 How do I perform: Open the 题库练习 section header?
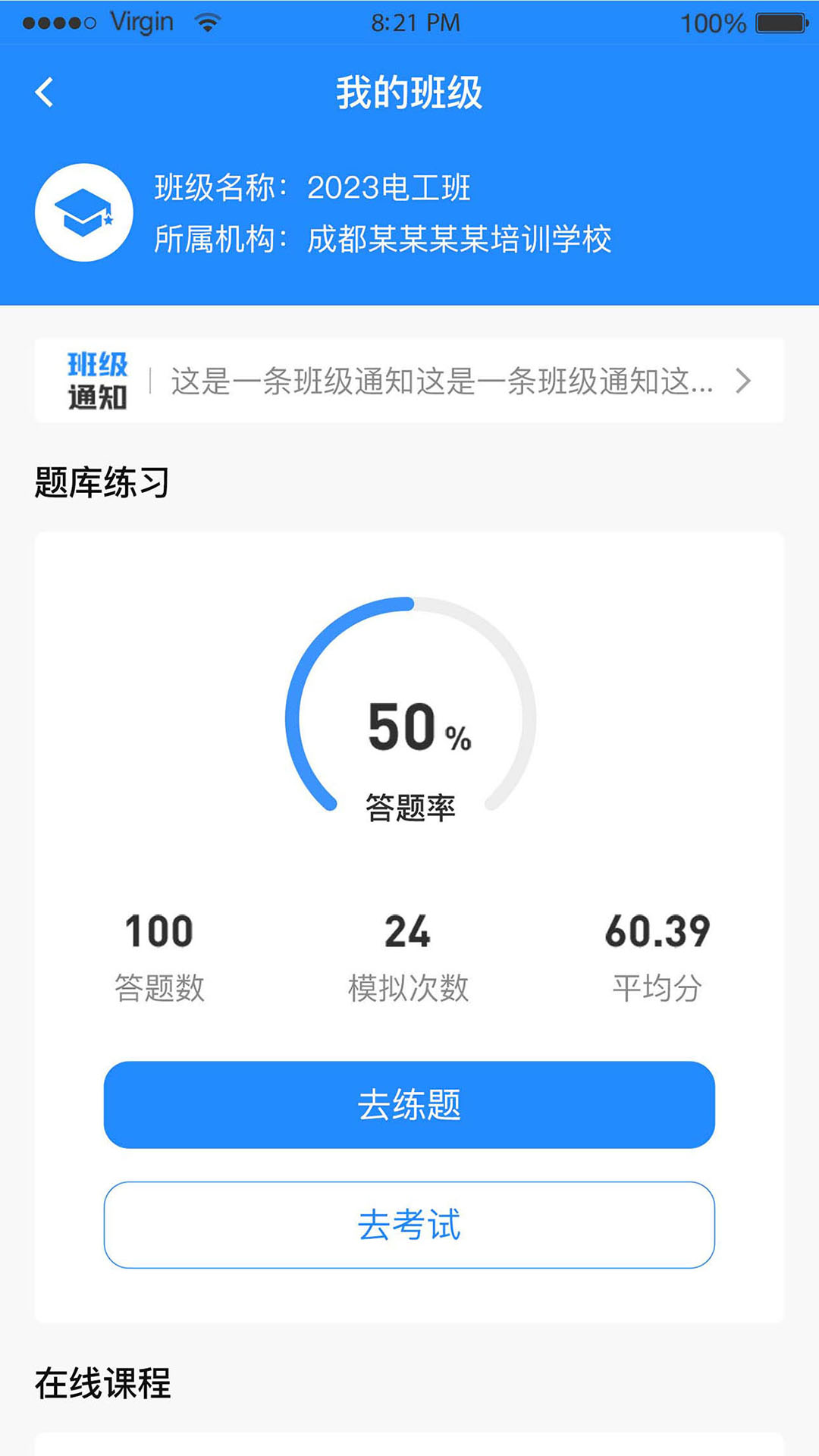click(x=101, y=480)
